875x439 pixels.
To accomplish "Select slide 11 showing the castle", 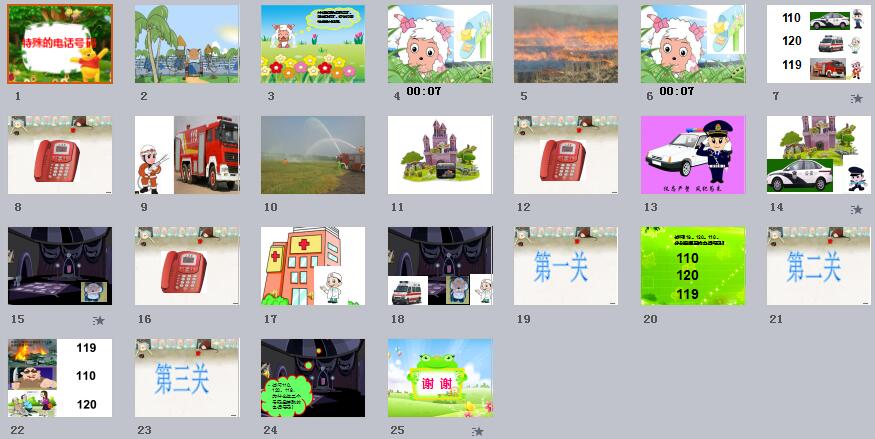I will pos(440,155).
